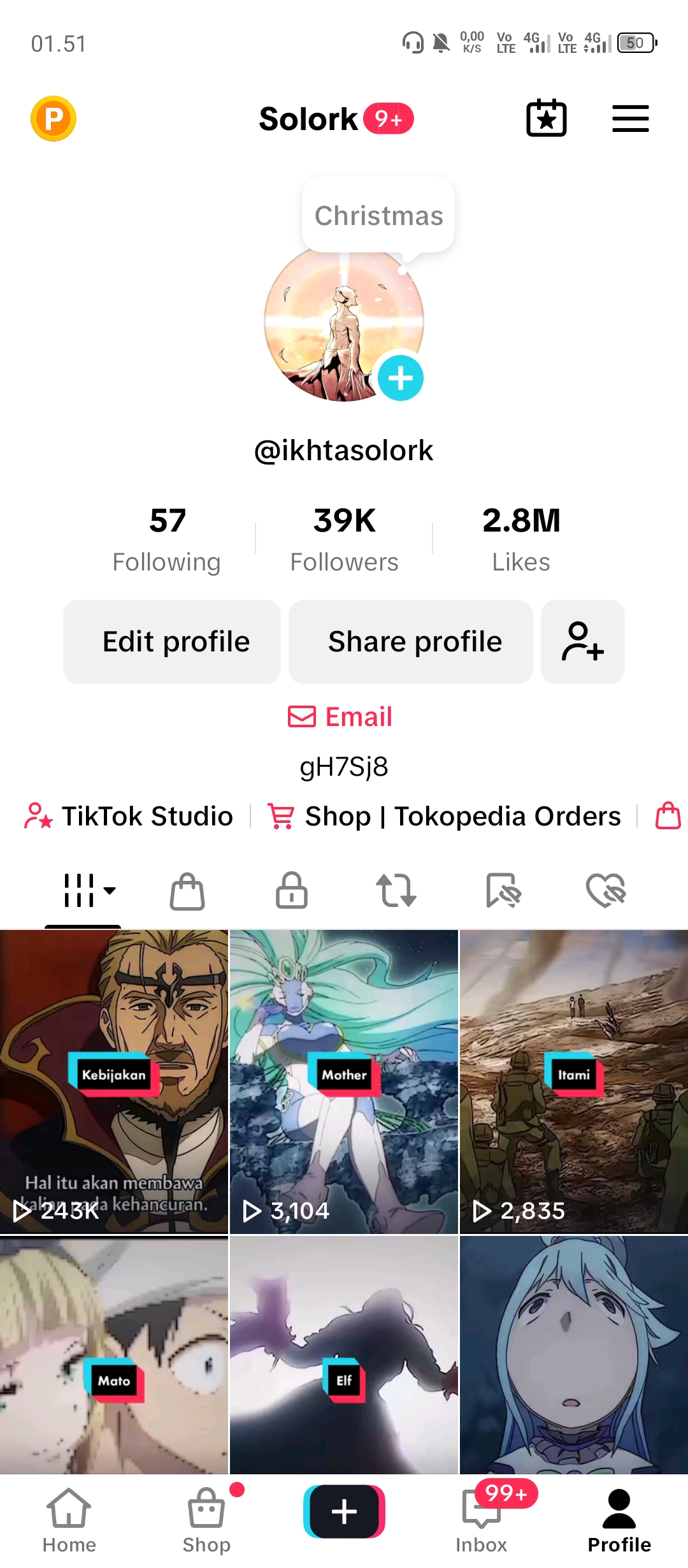Open the Kebijakan video with 243K views
Viewport: 688px width, 1568px height.
(x=114, y=1082)
